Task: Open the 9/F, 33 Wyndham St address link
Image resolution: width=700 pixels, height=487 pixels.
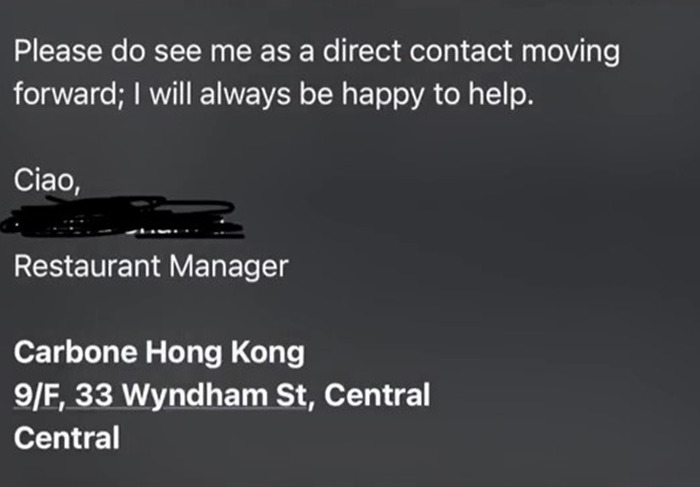Action: point(161,395)
